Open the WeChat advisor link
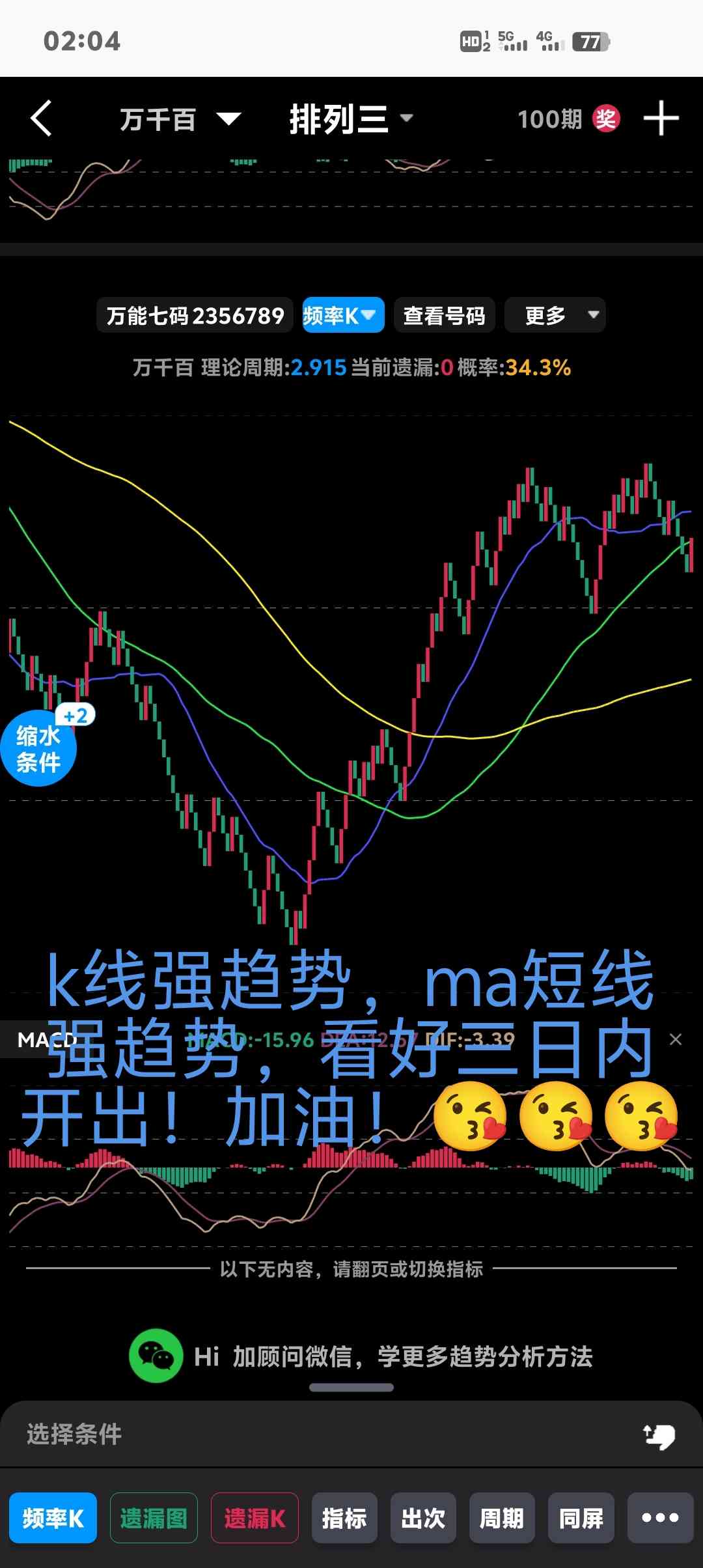Image resolution: width=703 pixels, height=1568 pixels. pyautogui.click(x=361, y=1357)
